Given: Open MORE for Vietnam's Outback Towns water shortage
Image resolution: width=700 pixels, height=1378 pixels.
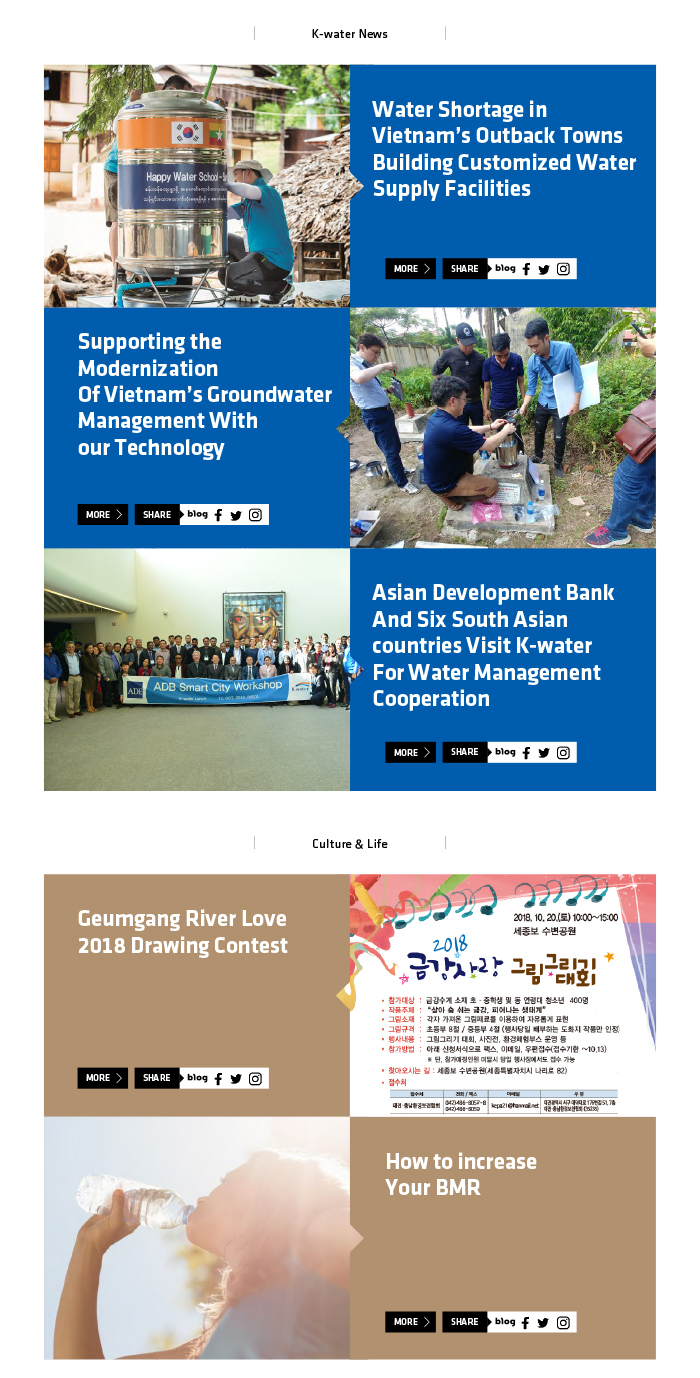Looking at the screenshot, I should 410,269.
